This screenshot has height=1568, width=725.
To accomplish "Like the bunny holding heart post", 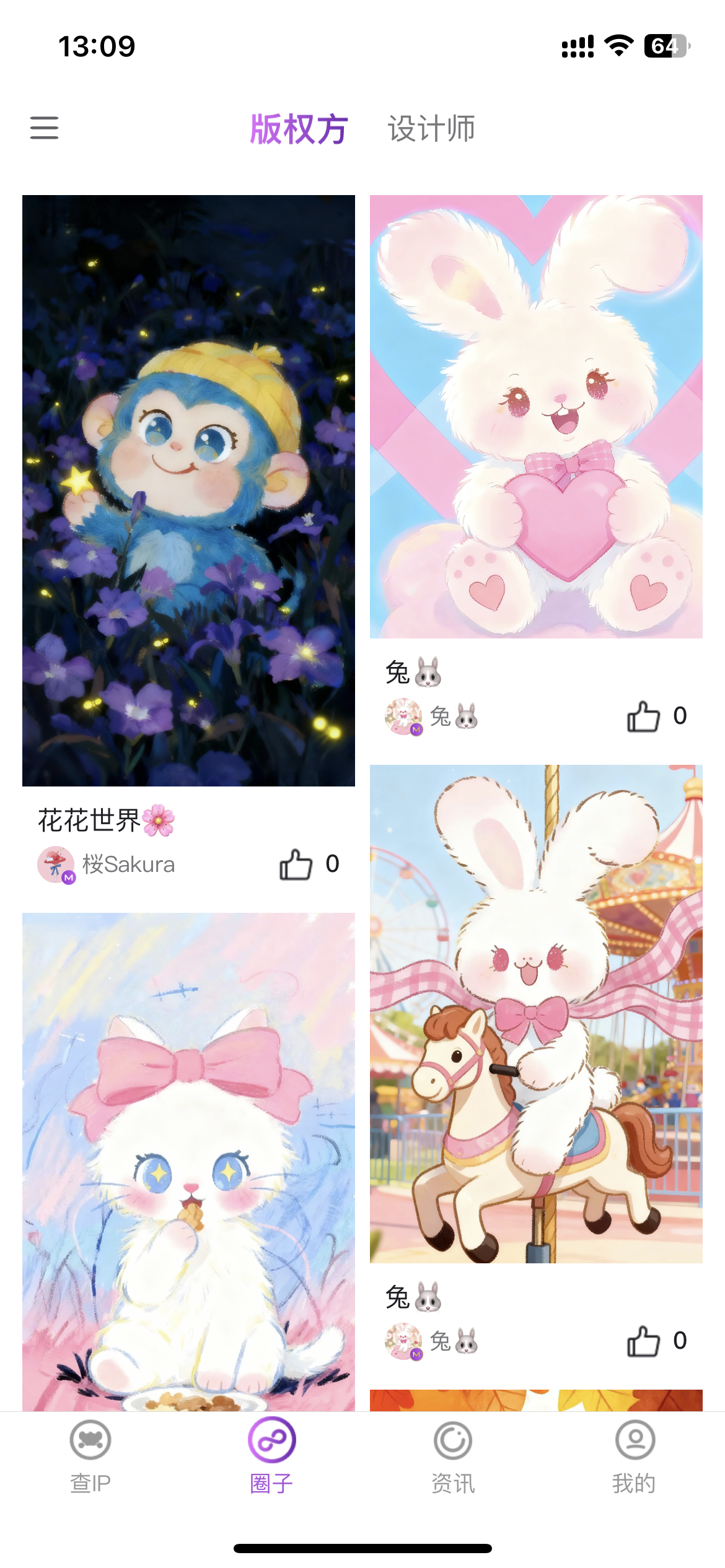I will coord(643,716).
